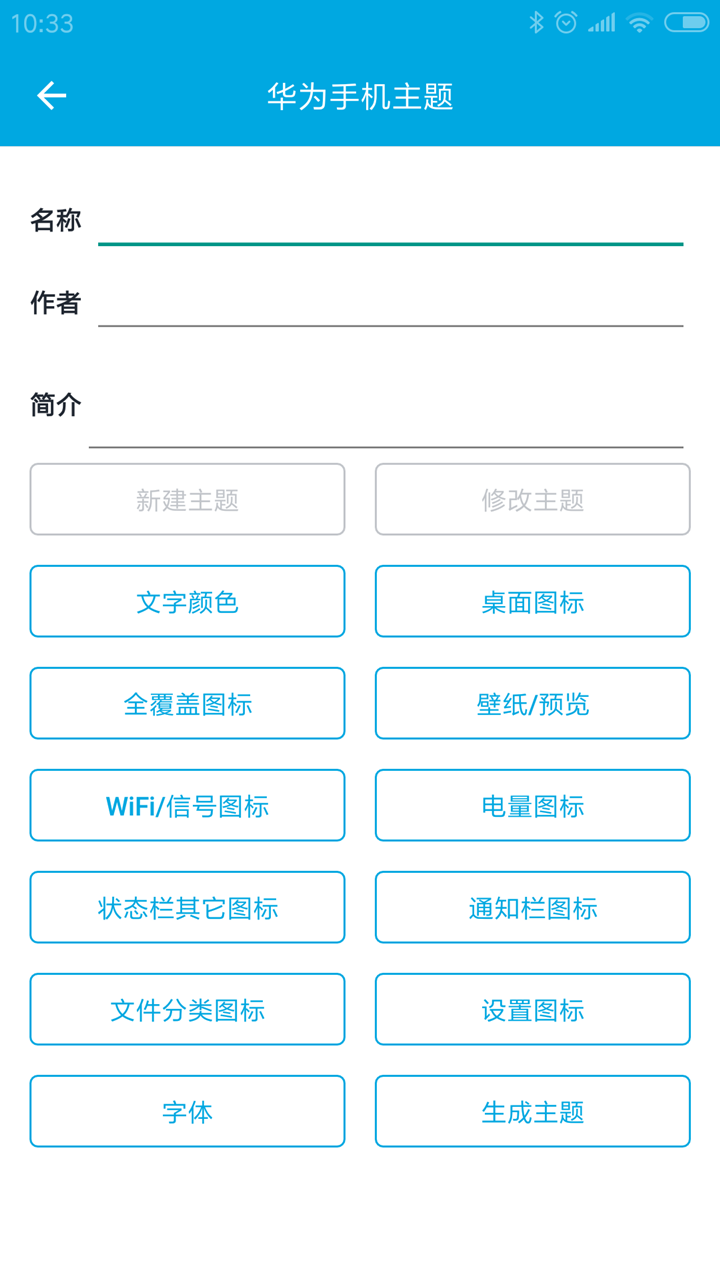Screen dimensions: 720x1280
Task: Choose WiFi/信号图标
Action: coord(187,805)
